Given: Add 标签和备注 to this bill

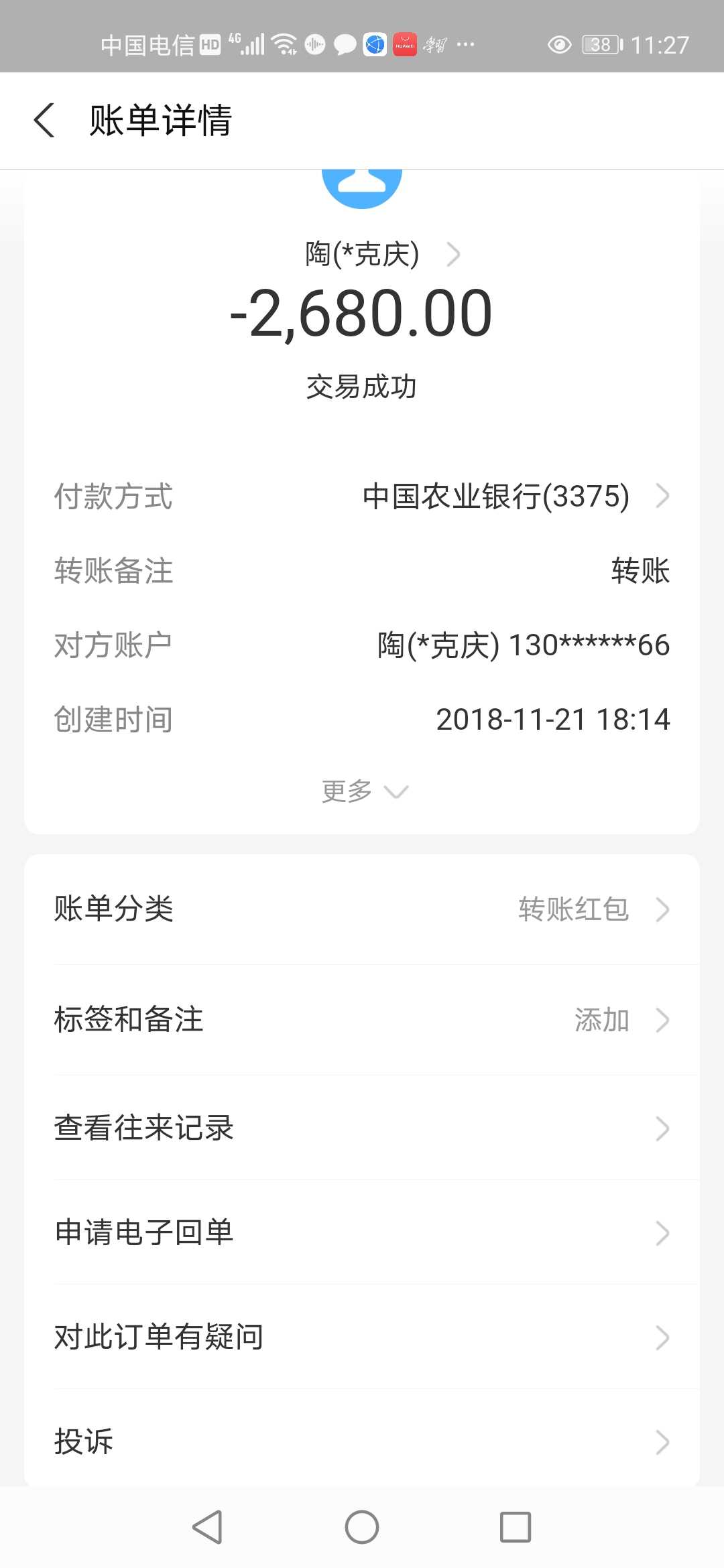Looking at the screenshot, I should coord(362,1020).
